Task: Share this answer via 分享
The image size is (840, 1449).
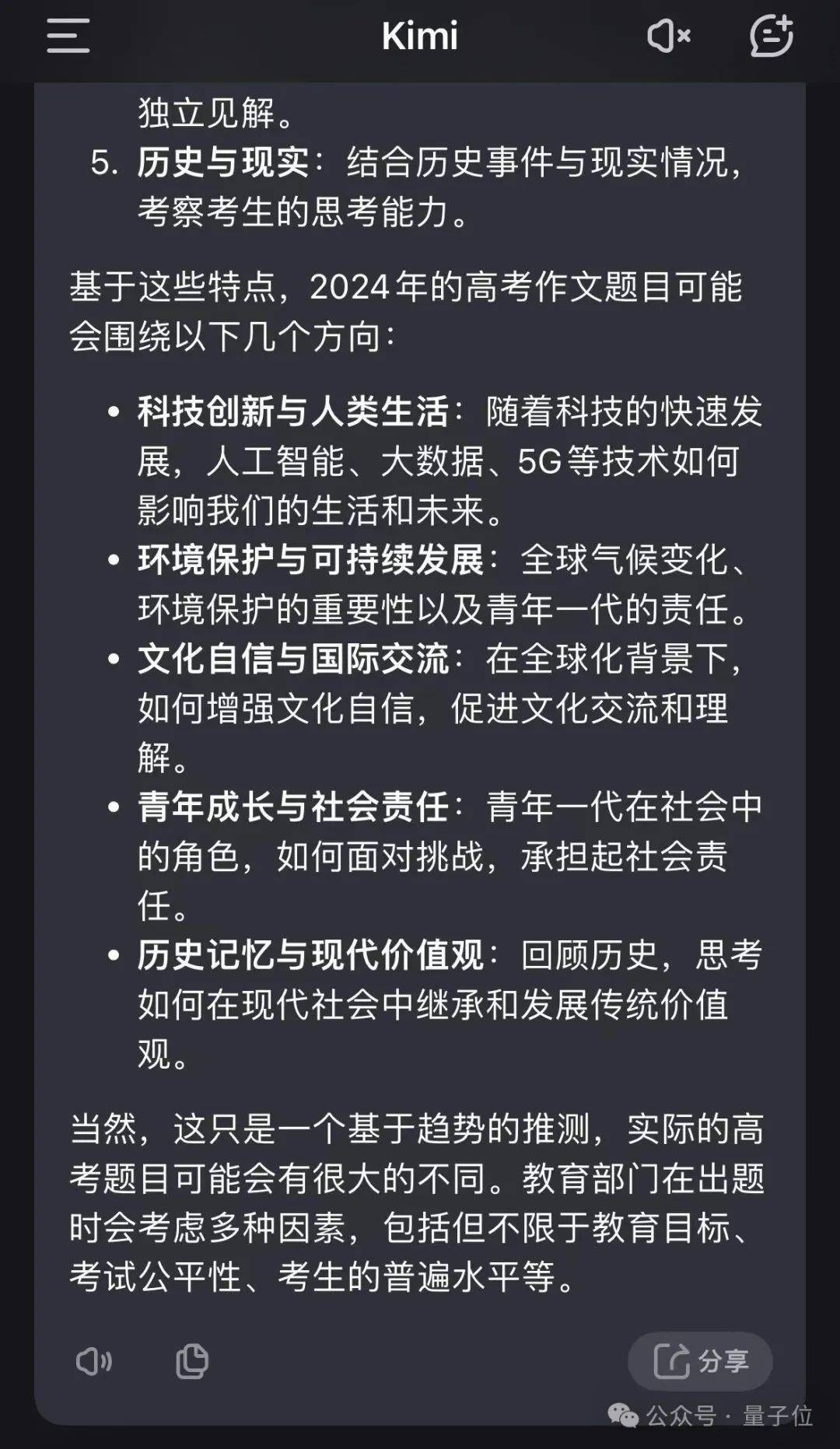Action: pos(700,1361)
